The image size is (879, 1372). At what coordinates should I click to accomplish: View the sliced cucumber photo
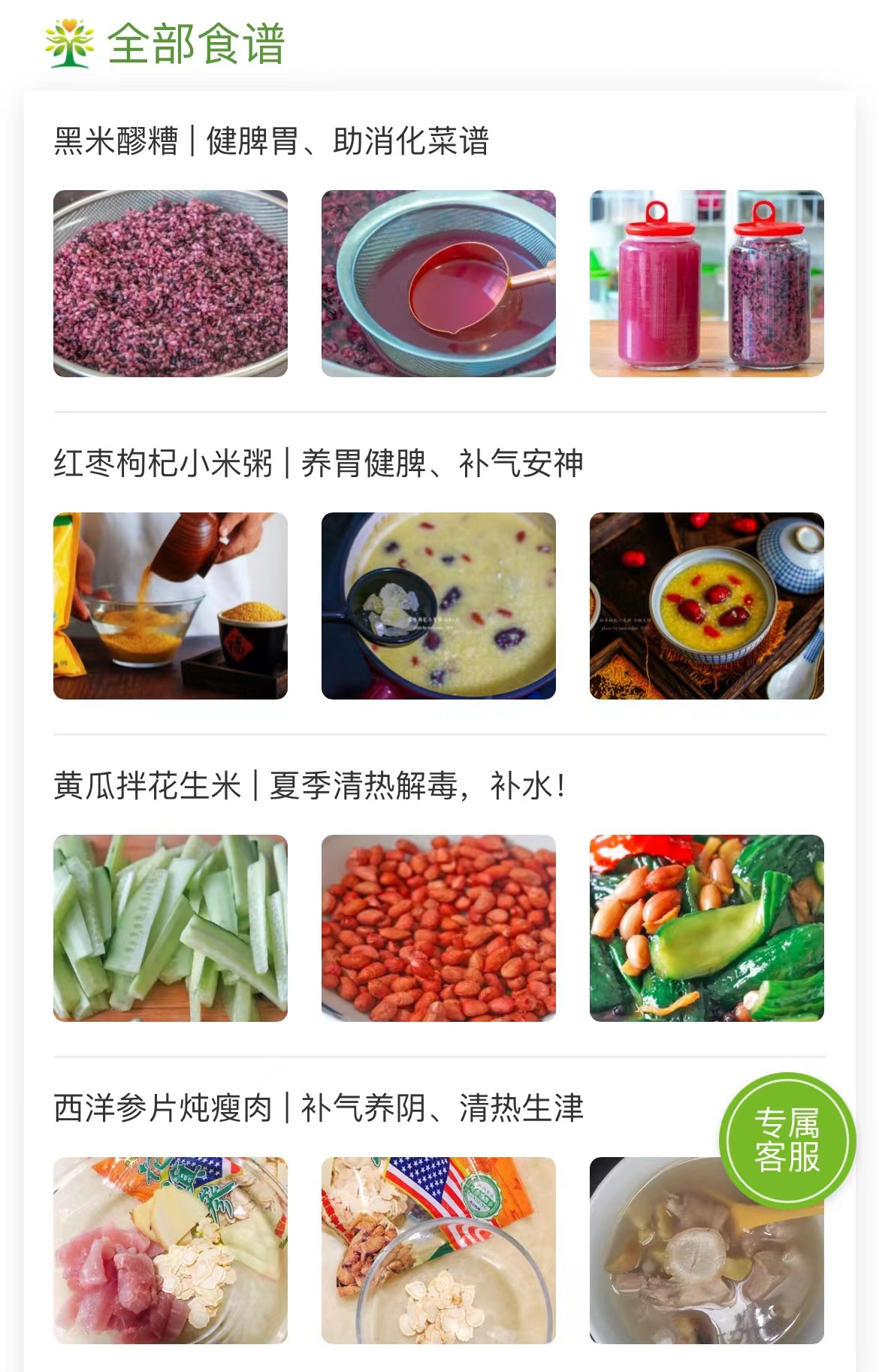(171, 928)
